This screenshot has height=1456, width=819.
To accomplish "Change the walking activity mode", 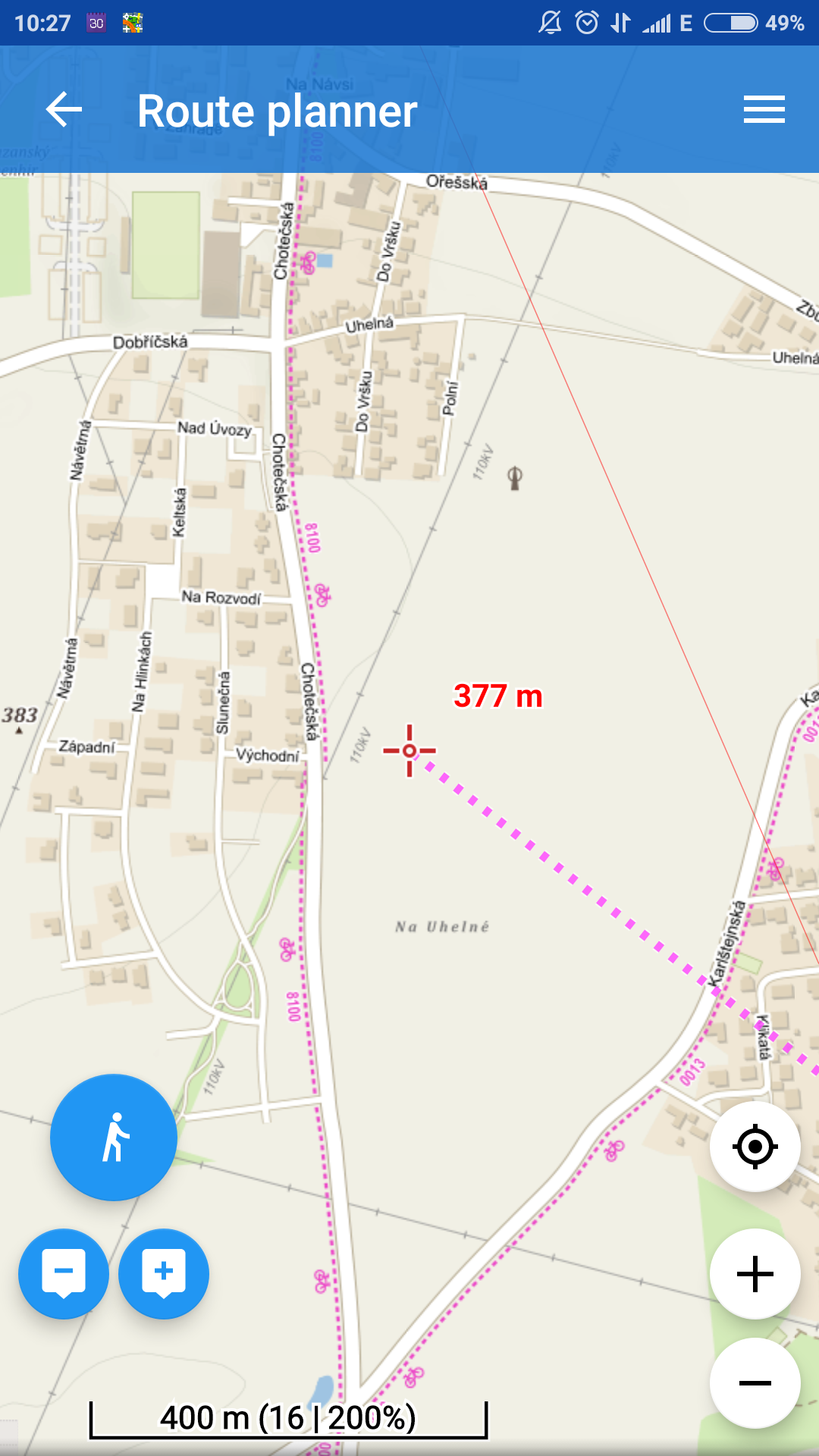I will click(114, 1137).
